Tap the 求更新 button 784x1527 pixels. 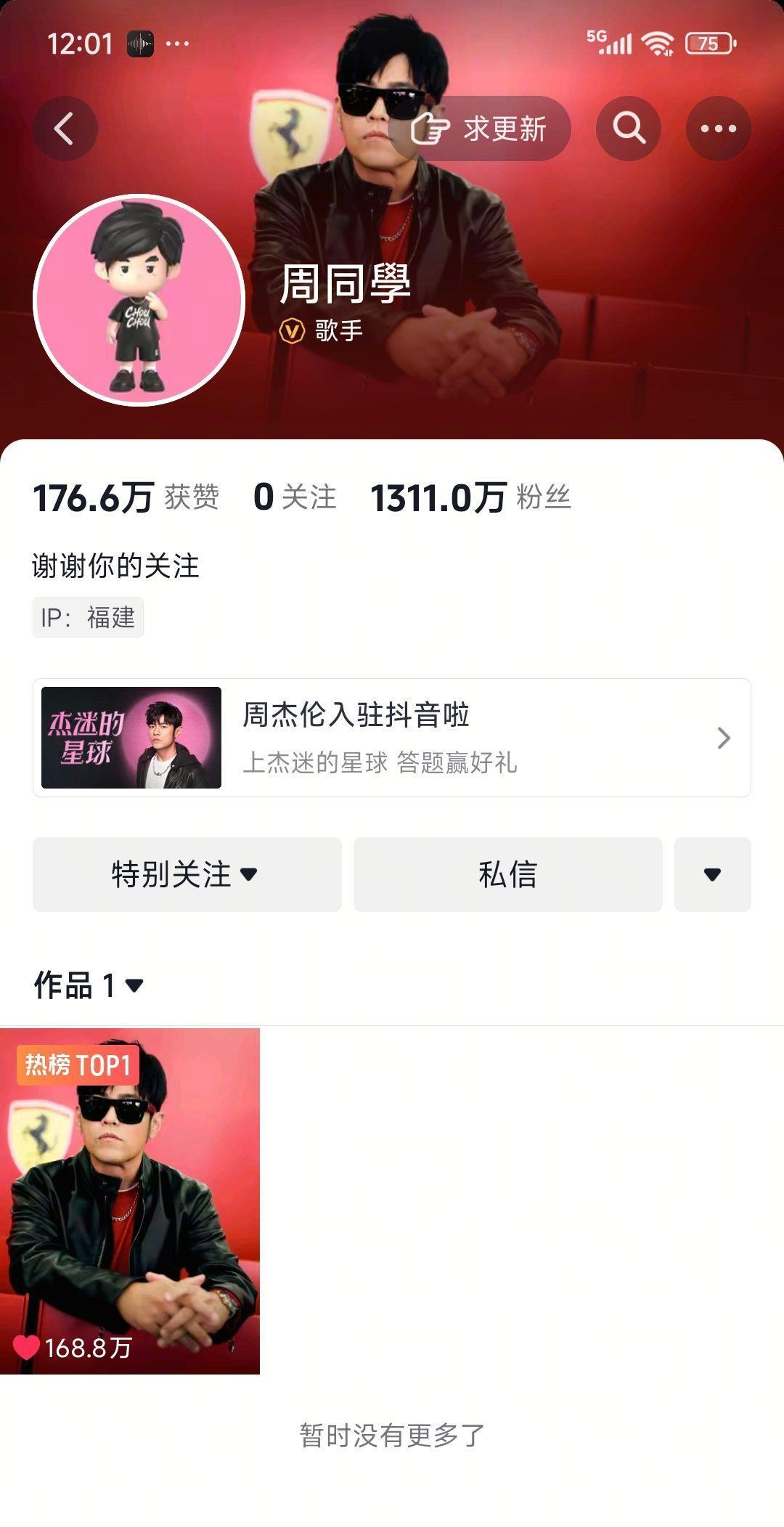pyautogui.click(x=480, y=129)
